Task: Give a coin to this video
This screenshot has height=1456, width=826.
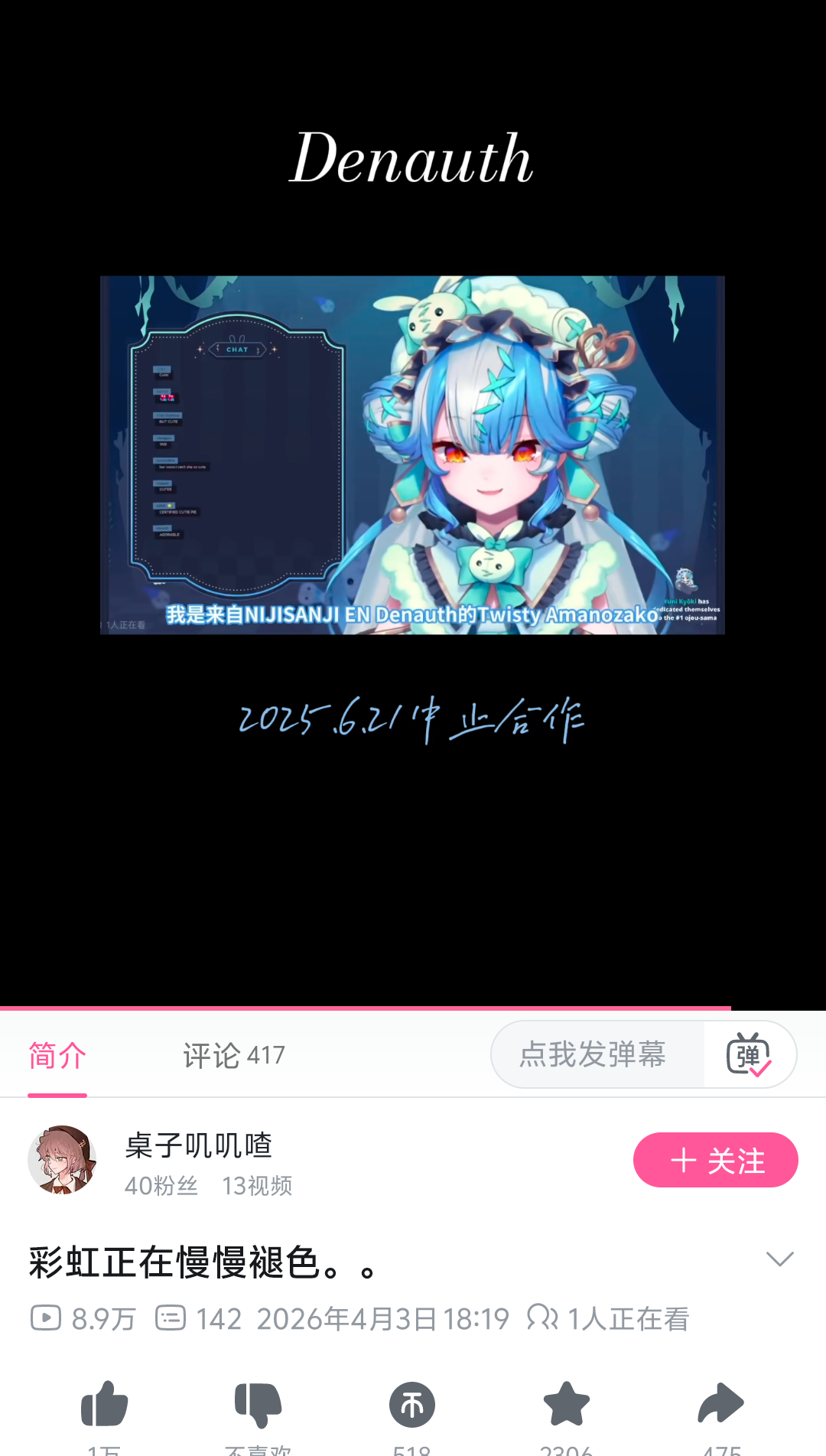Action: [x=412, y=1405]
